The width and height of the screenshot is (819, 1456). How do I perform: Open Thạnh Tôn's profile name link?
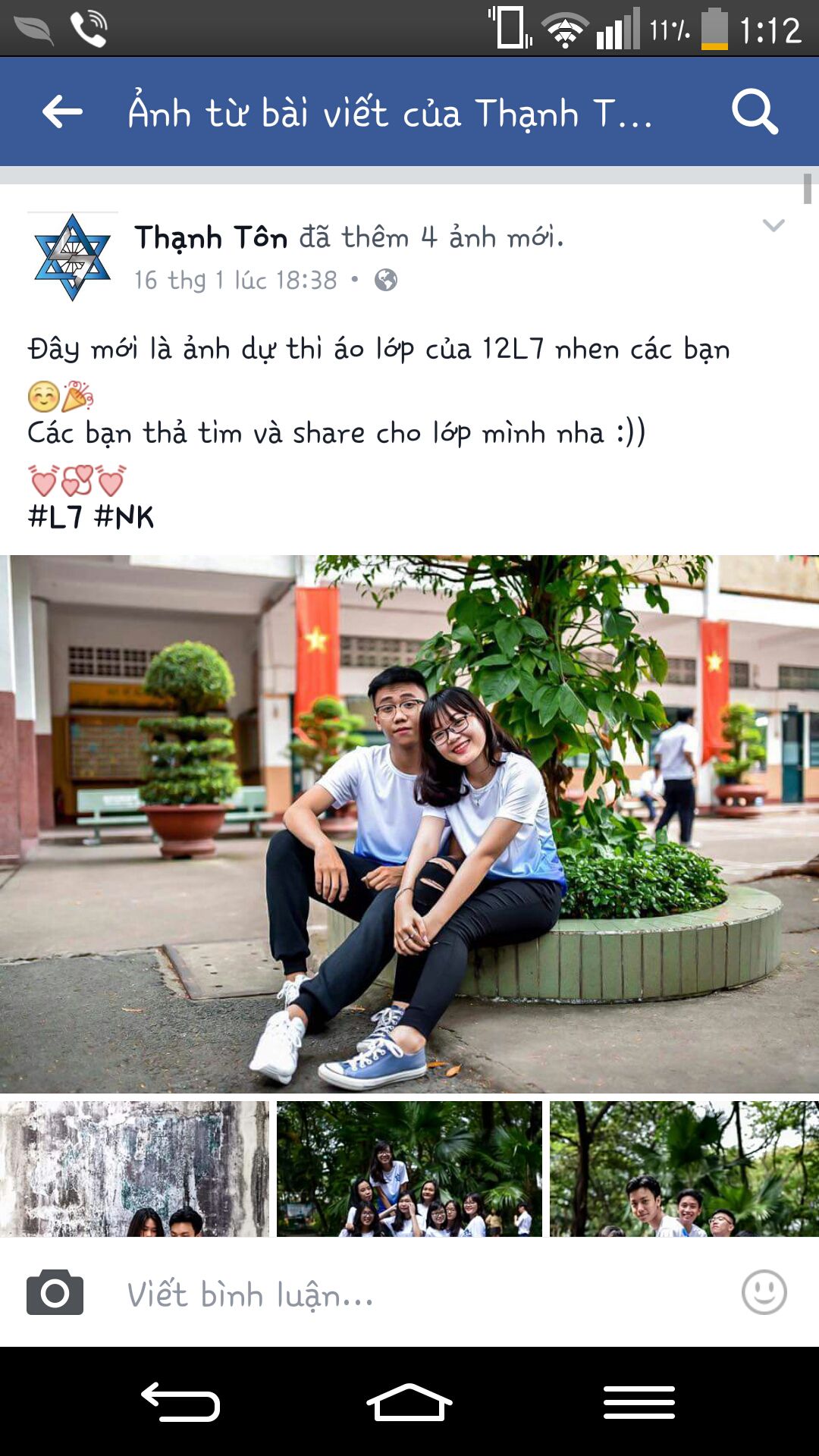click(x=211, y=237)
